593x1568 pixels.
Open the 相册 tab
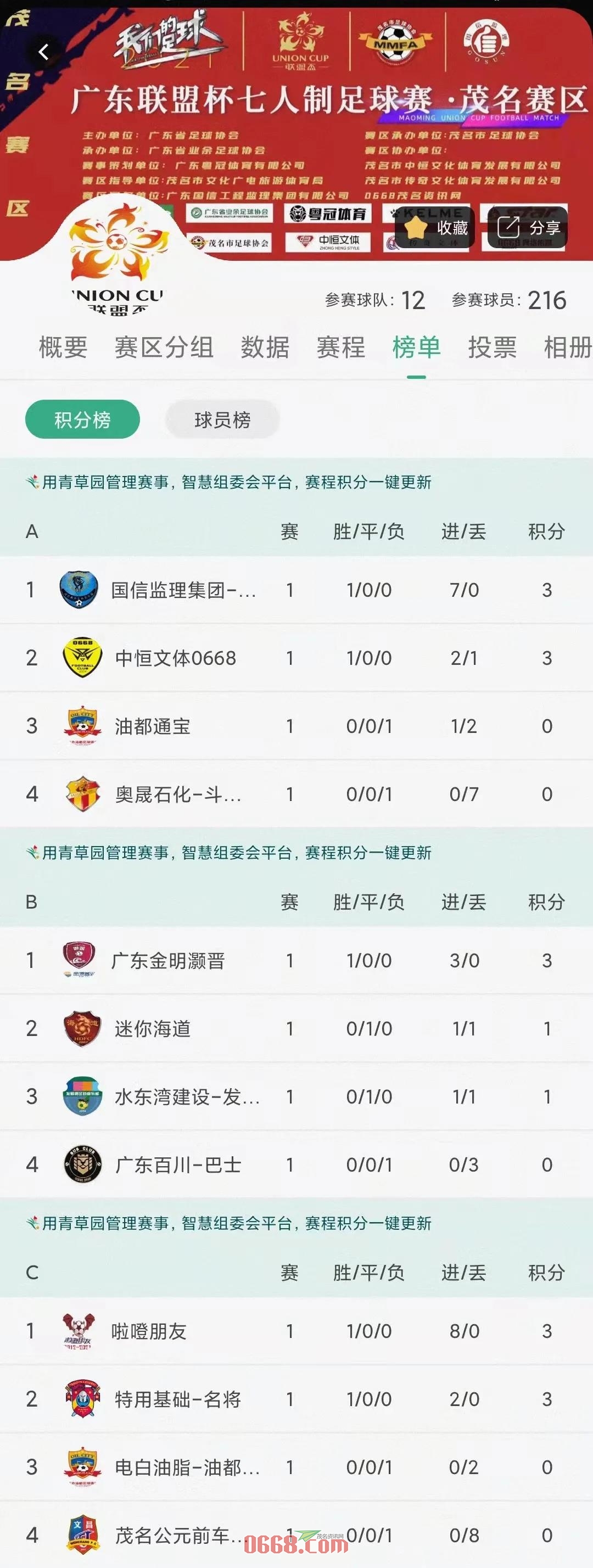pos(567,348)
